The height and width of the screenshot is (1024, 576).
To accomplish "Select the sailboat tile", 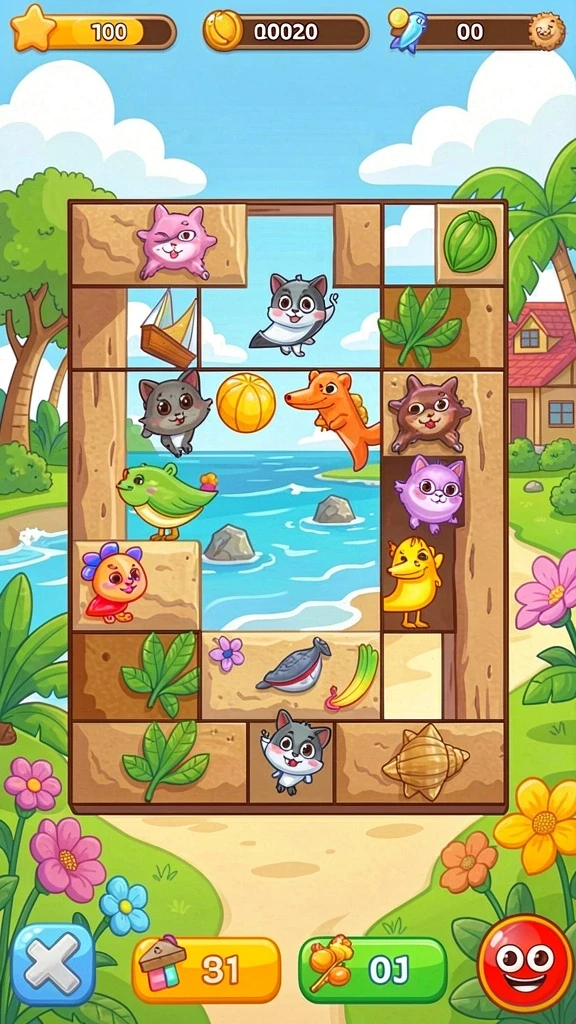I will (x=170, y=328).
